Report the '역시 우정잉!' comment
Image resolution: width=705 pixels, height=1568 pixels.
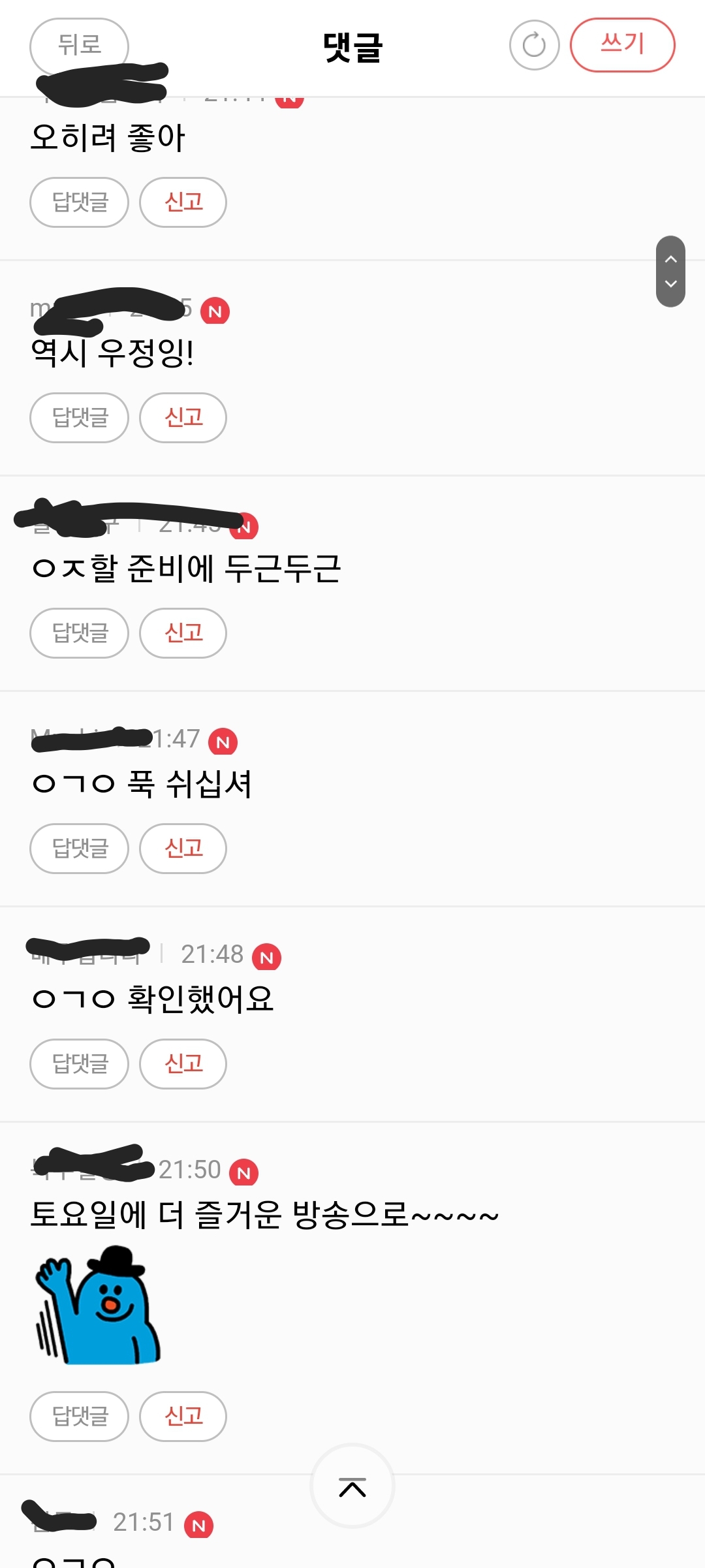pyautogui.click(x=183, y=418)
